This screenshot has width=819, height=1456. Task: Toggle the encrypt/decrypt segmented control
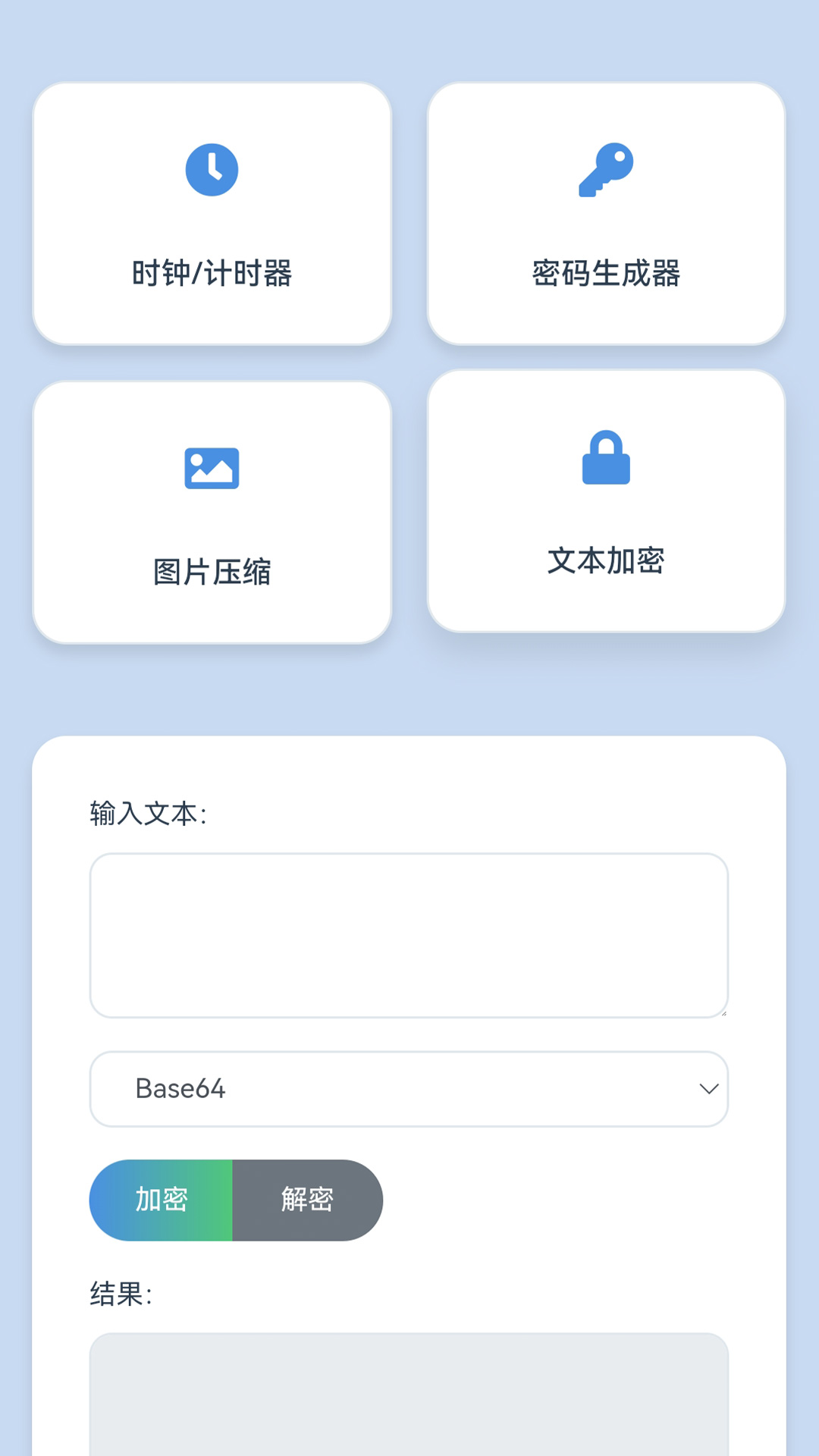(235, 1200)
